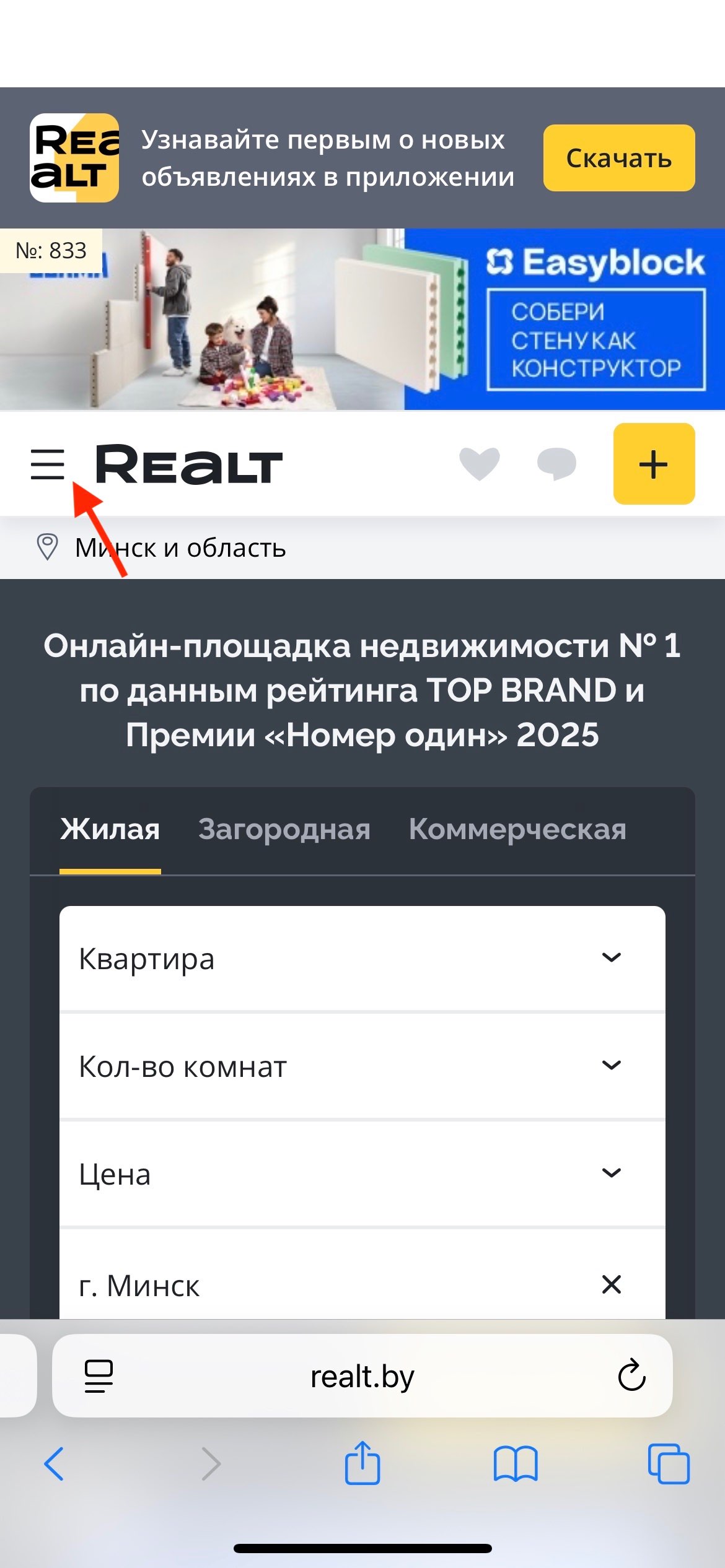The image size is (725, 1568).
Task: Open Safari bookmarks
Action: pyautogui.click(x=515, y=1464)
